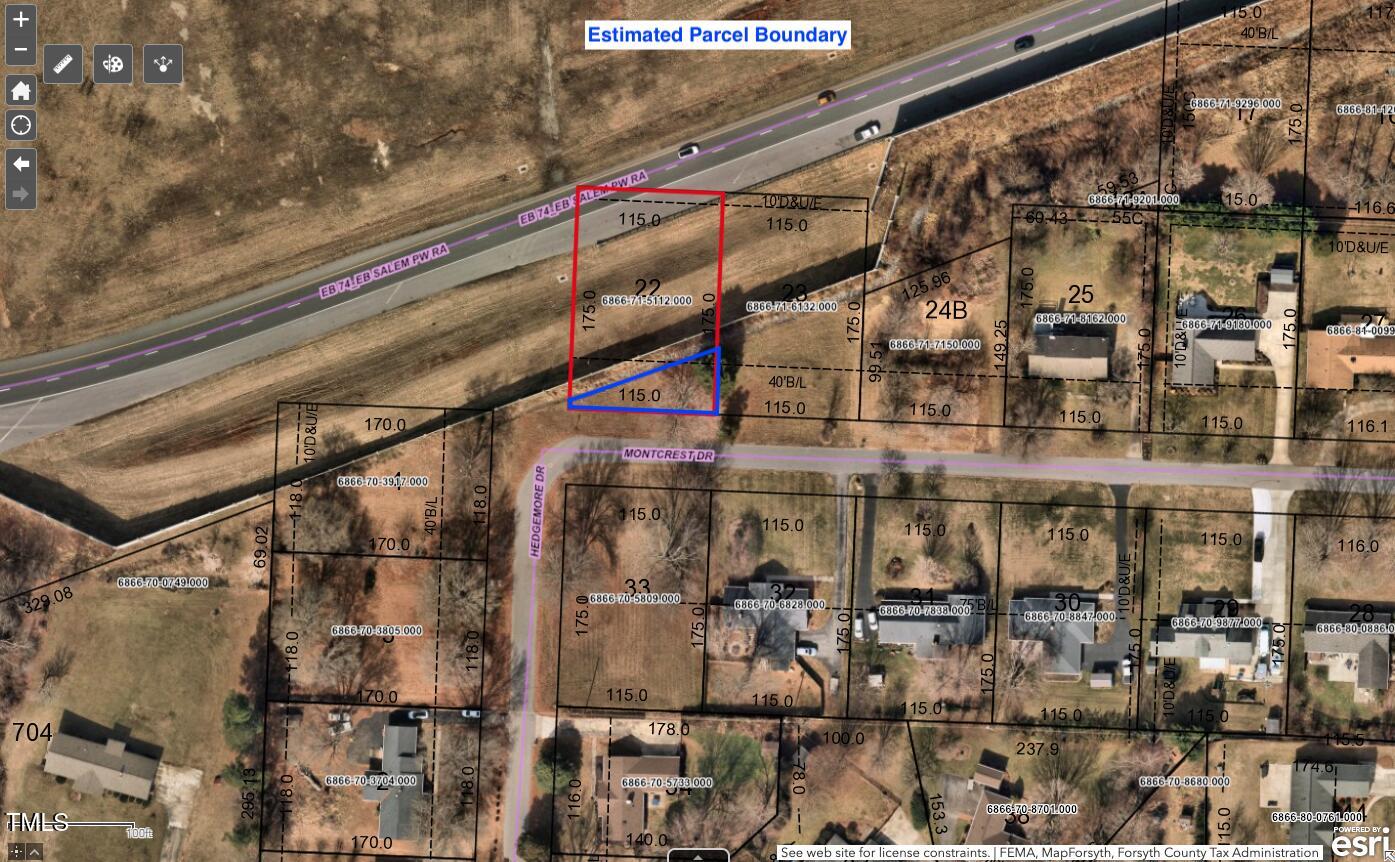Open the share arrows tool
1395x862 pixels.
click(x=163, y=64)
